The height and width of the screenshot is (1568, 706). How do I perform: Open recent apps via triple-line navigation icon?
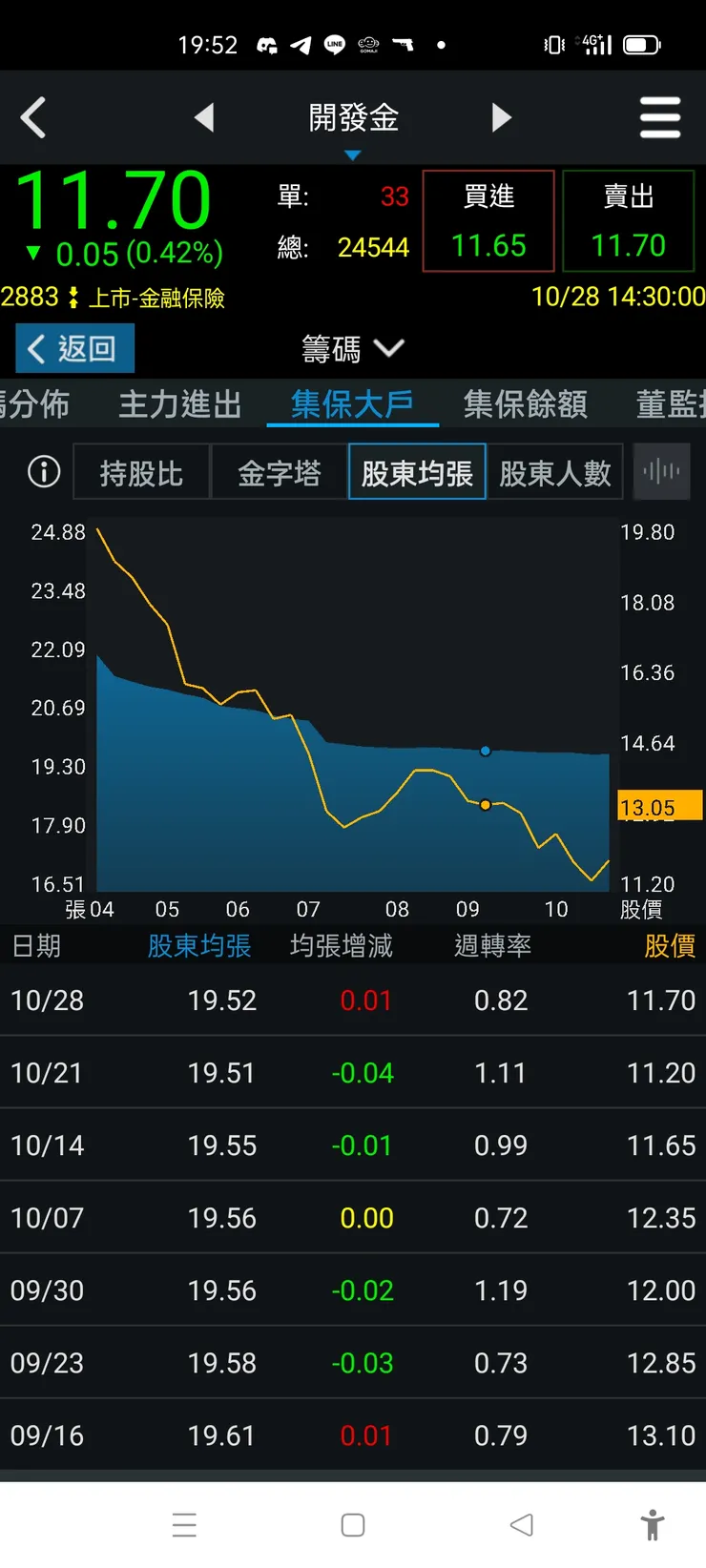pos(185,1524)
